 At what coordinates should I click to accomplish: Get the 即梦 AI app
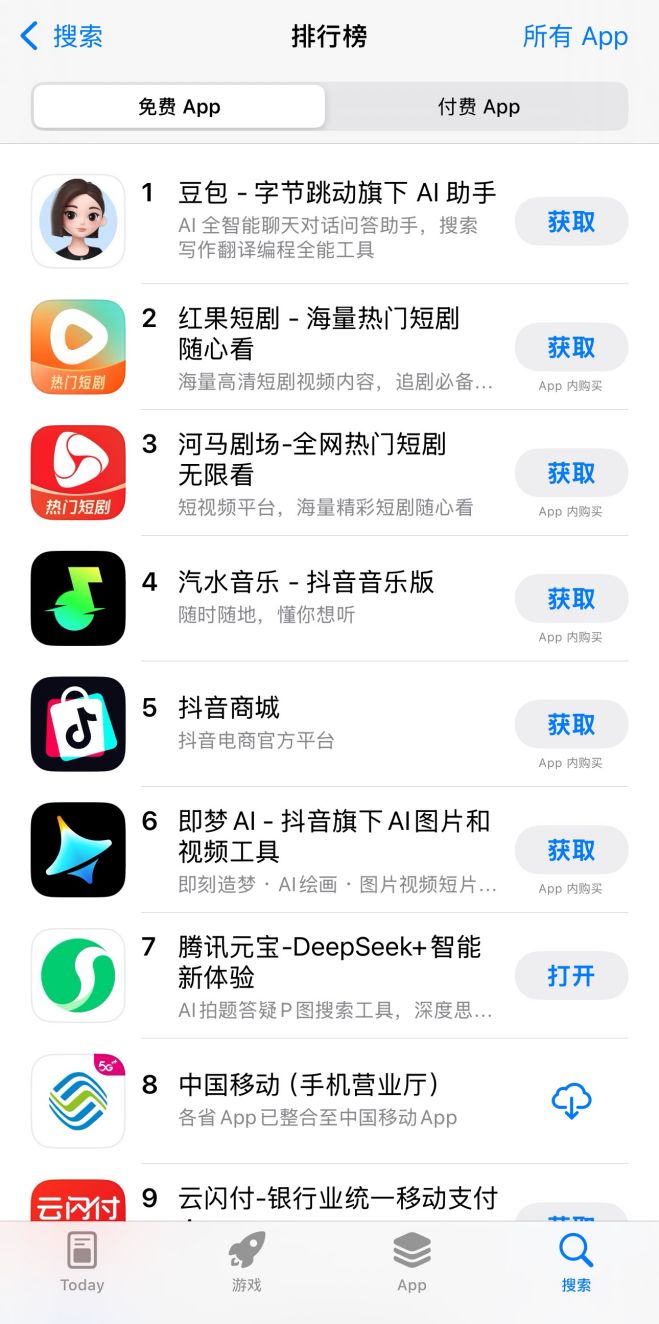(x=571, y=851)
